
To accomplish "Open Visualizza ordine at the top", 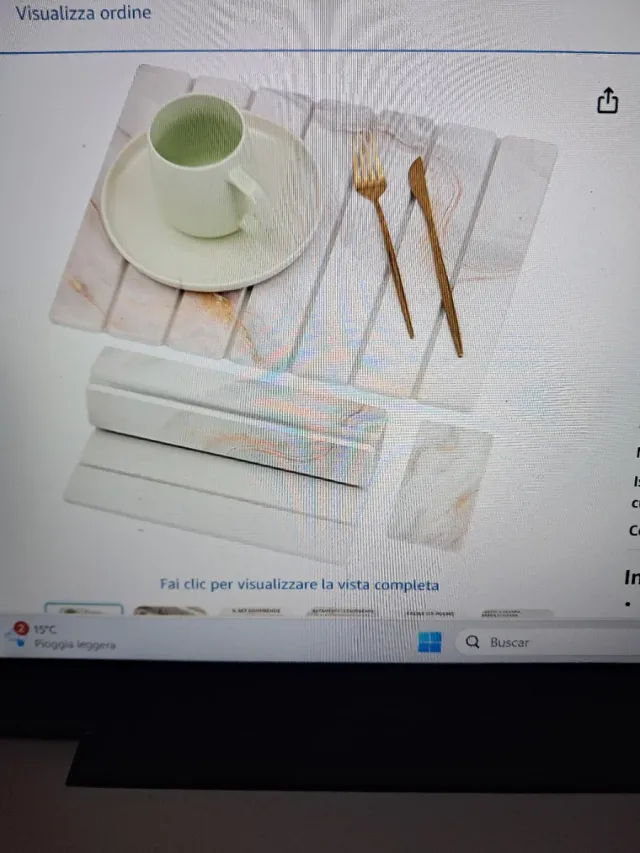I will click(83, 13).
